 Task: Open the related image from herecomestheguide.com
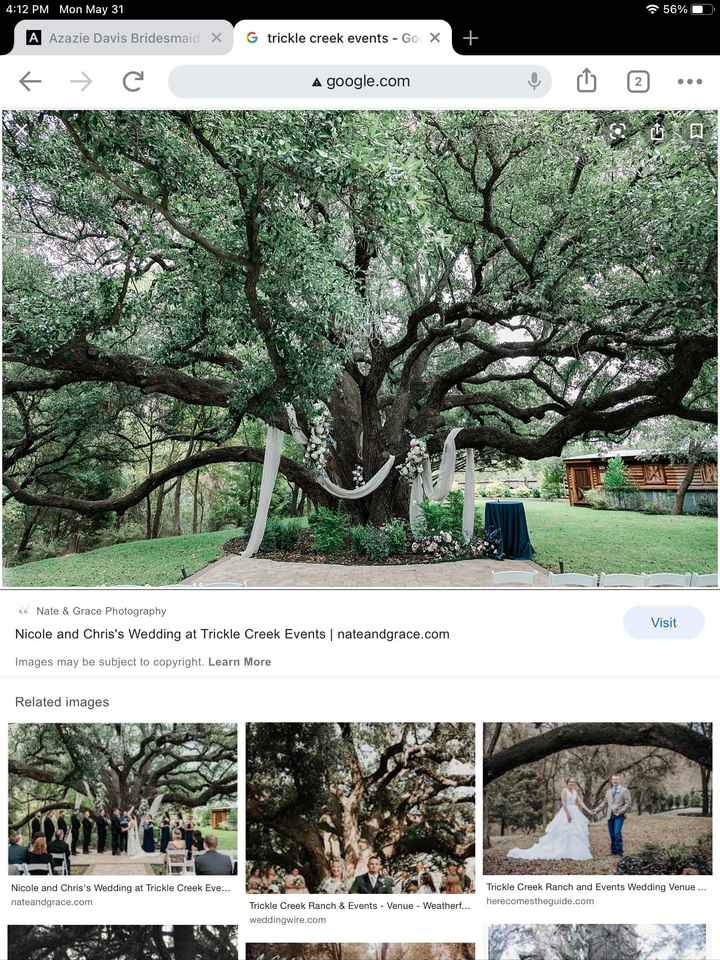597,798
